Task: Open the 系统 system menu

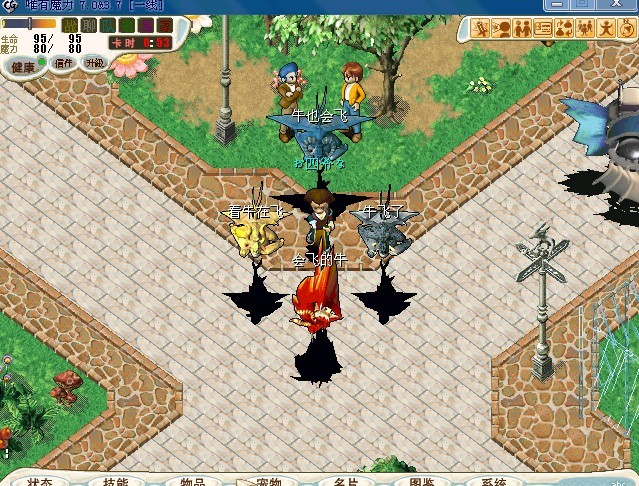Action: click(x=494, y=481)
